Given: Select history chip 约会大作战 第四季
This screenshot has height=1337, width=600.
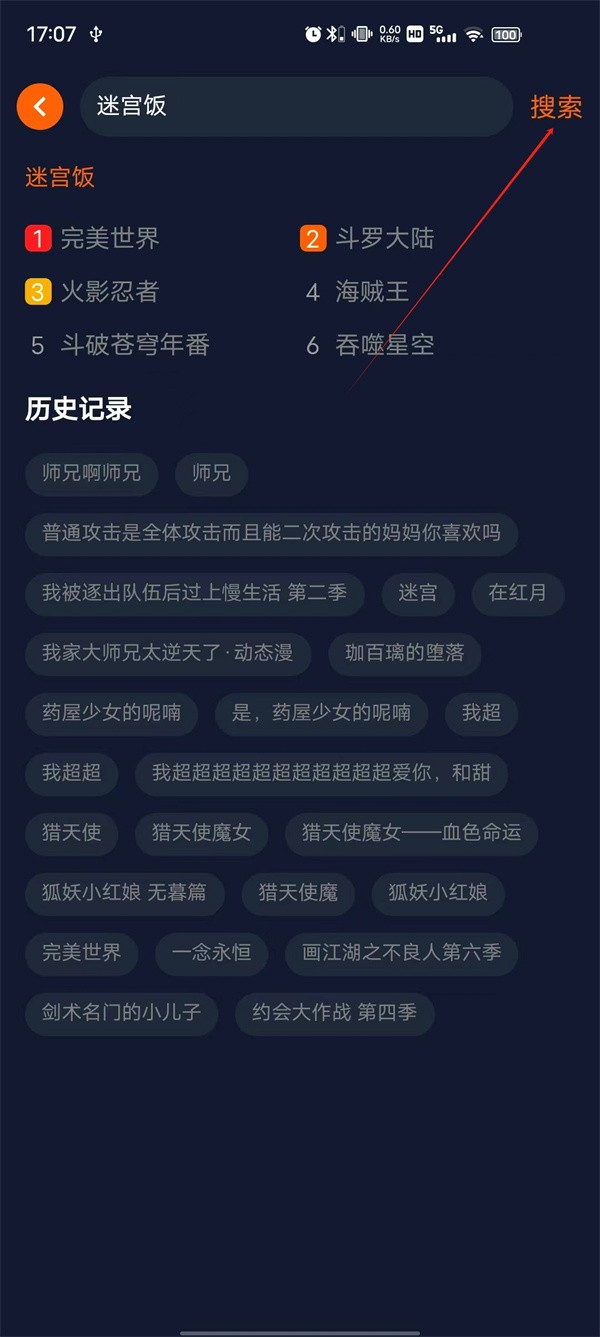Looking at the screenshot, I should 334,1013.
